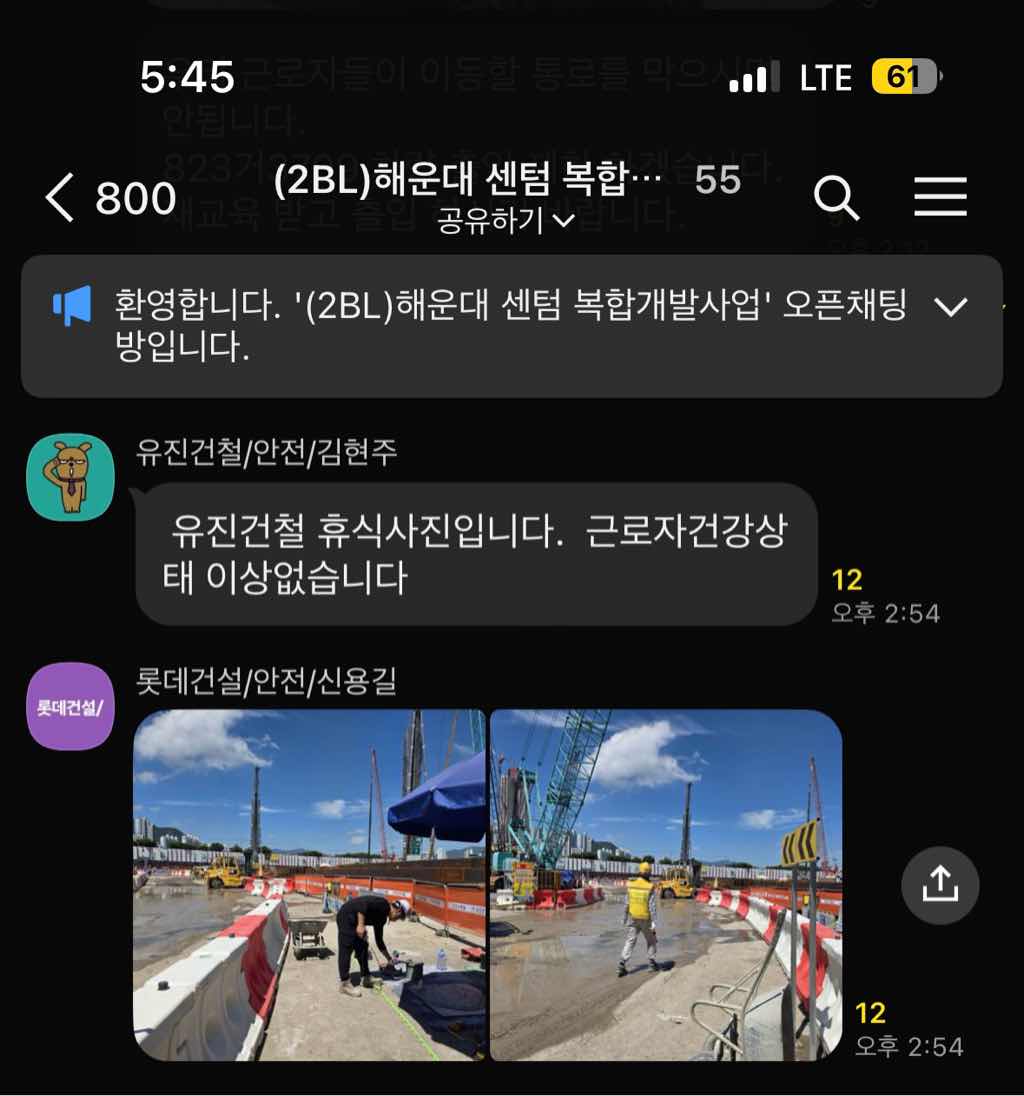Search within this chat room
Image resolution: width=1024 pixels, height=1096 pixels.
tap(836, 197)
